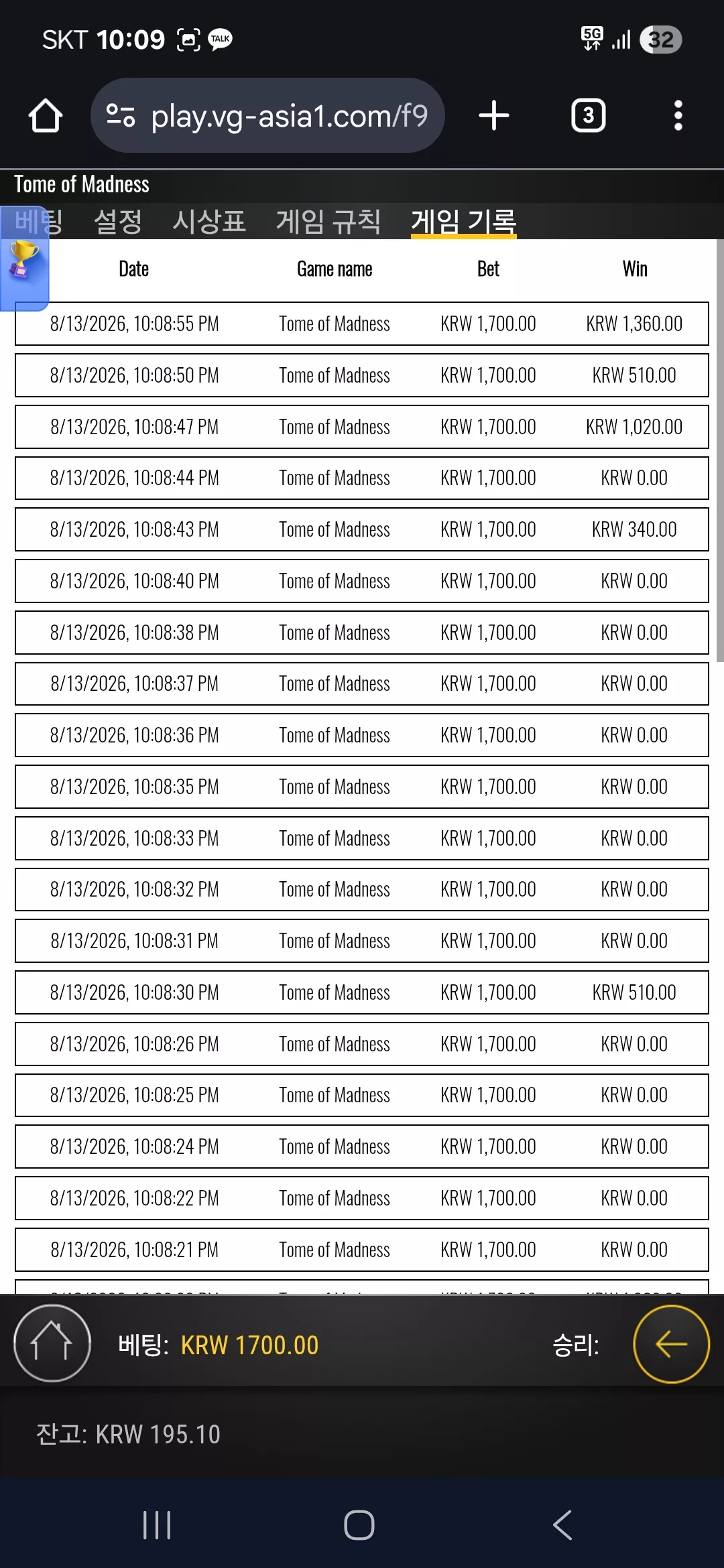Open the browser overflow menu

[678, 115]
